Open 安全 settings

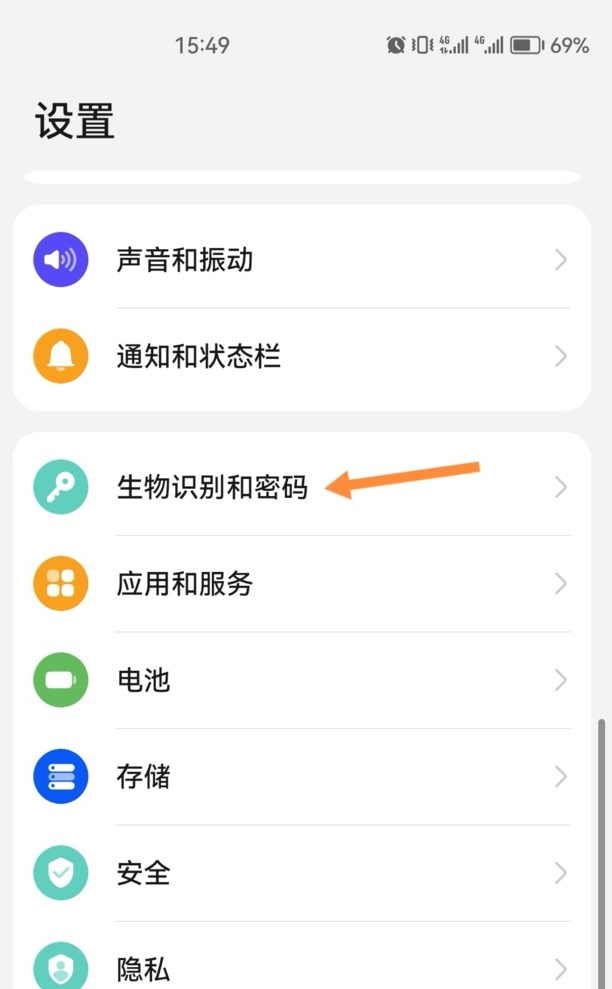point(300,873)
